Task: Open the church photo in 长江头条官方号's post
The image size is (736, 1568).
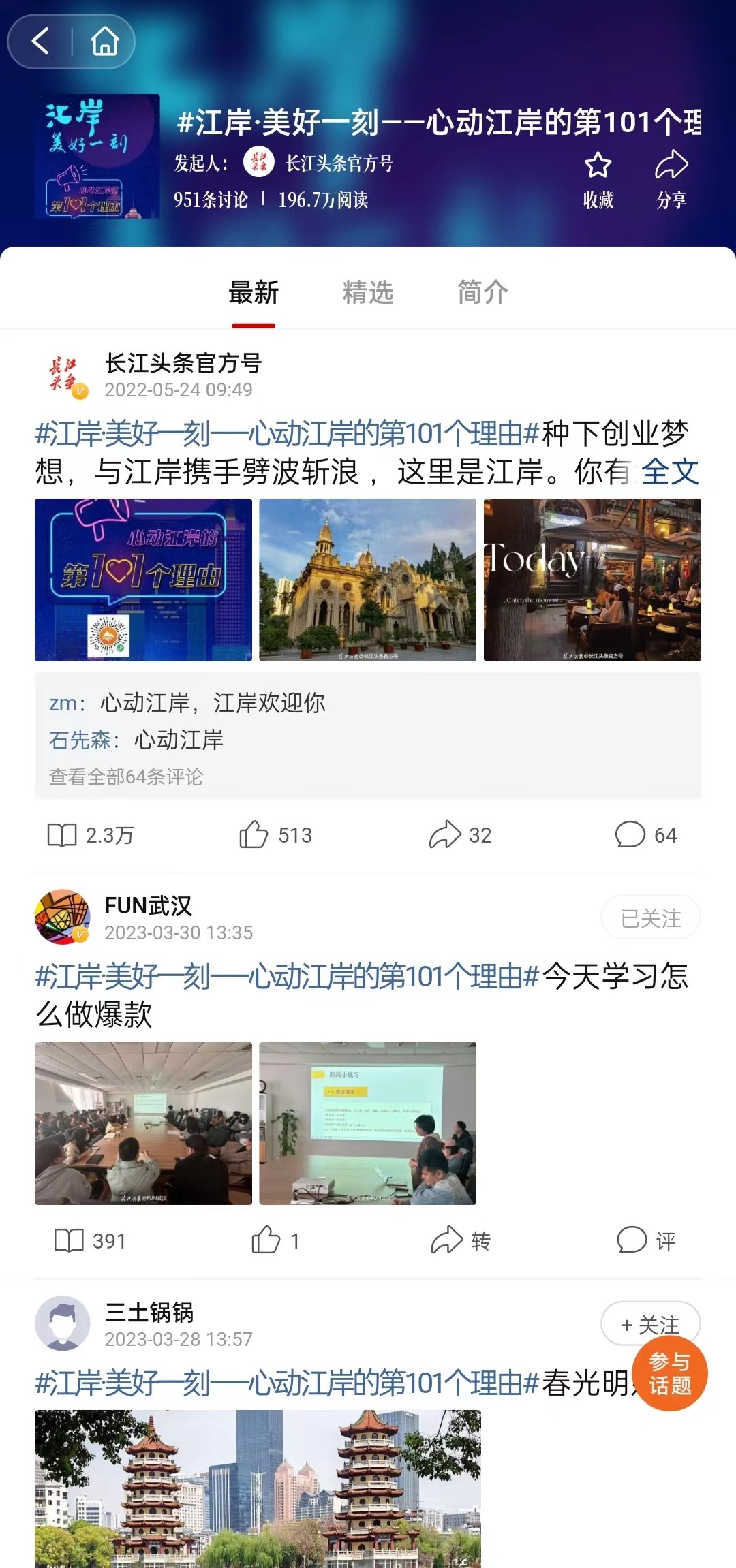Action: point(367,580)
